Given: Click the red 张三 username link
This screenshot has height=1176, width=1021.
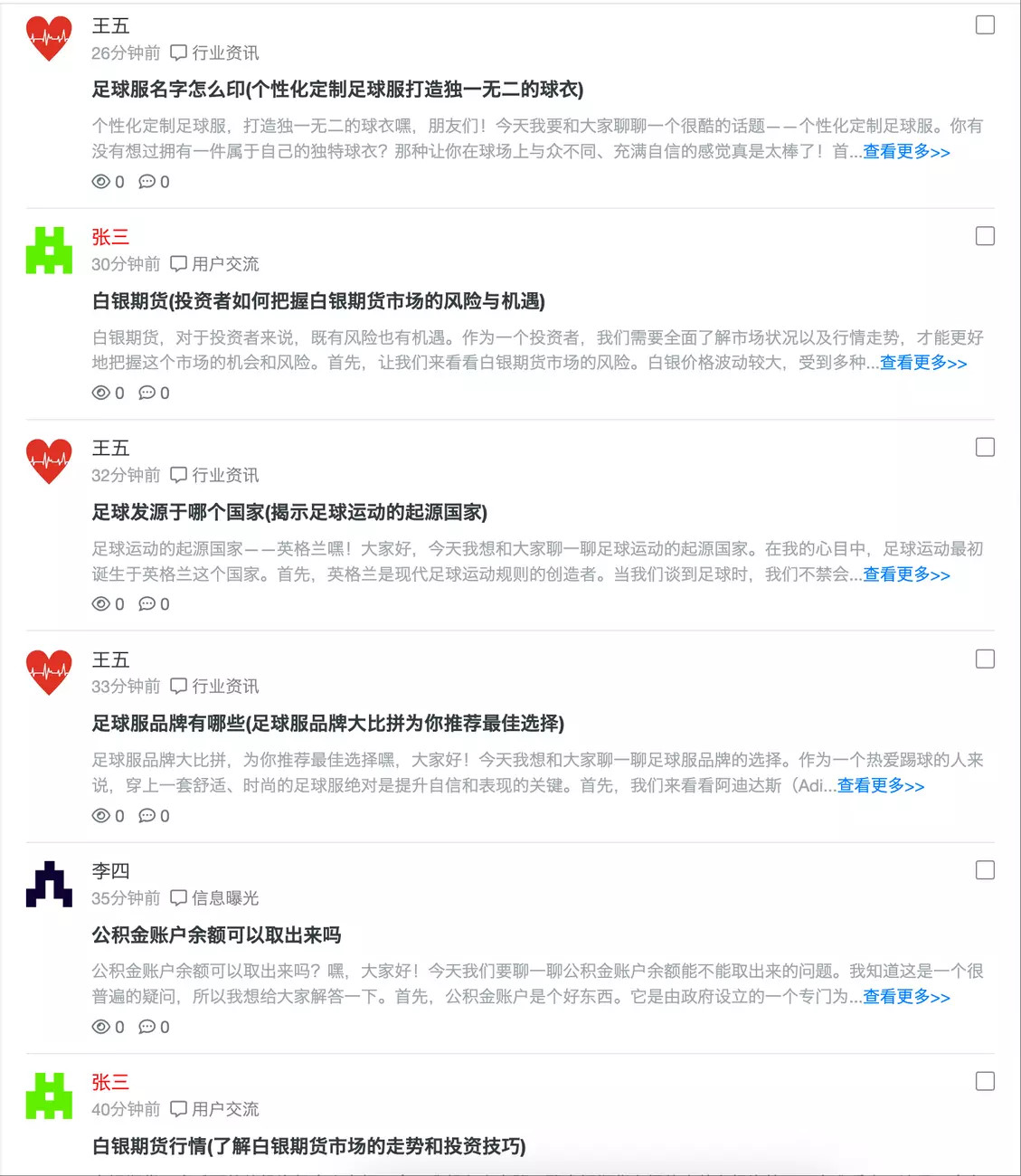Looking at the screenshot, I should point(110,237).
